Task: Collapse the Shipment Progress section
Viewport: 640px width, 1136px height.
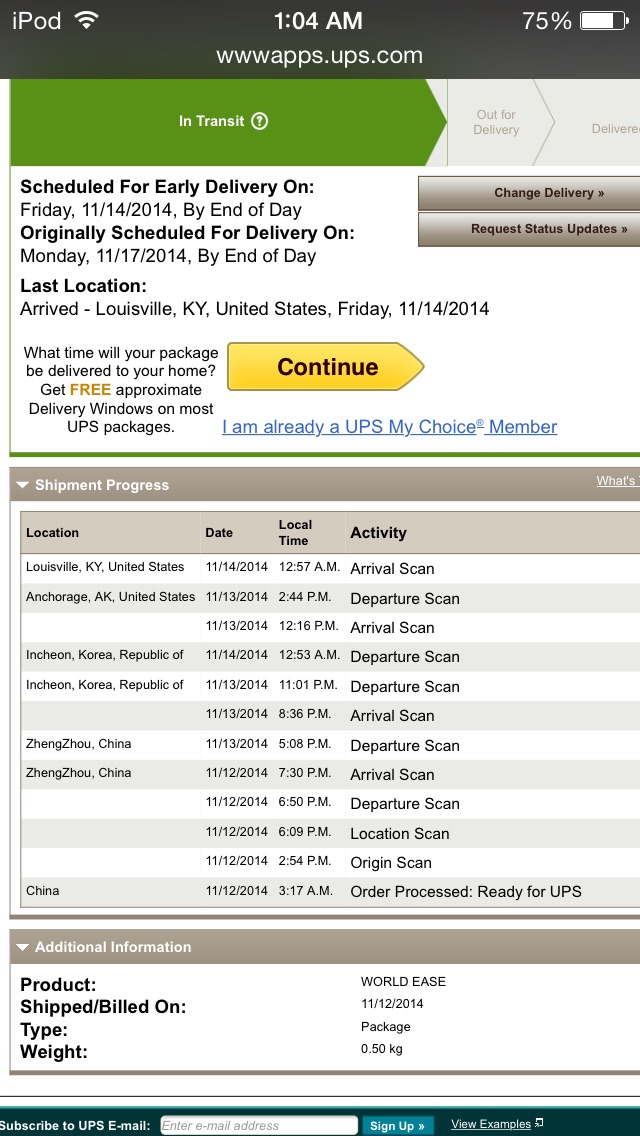Action: (x=92, y=485)
